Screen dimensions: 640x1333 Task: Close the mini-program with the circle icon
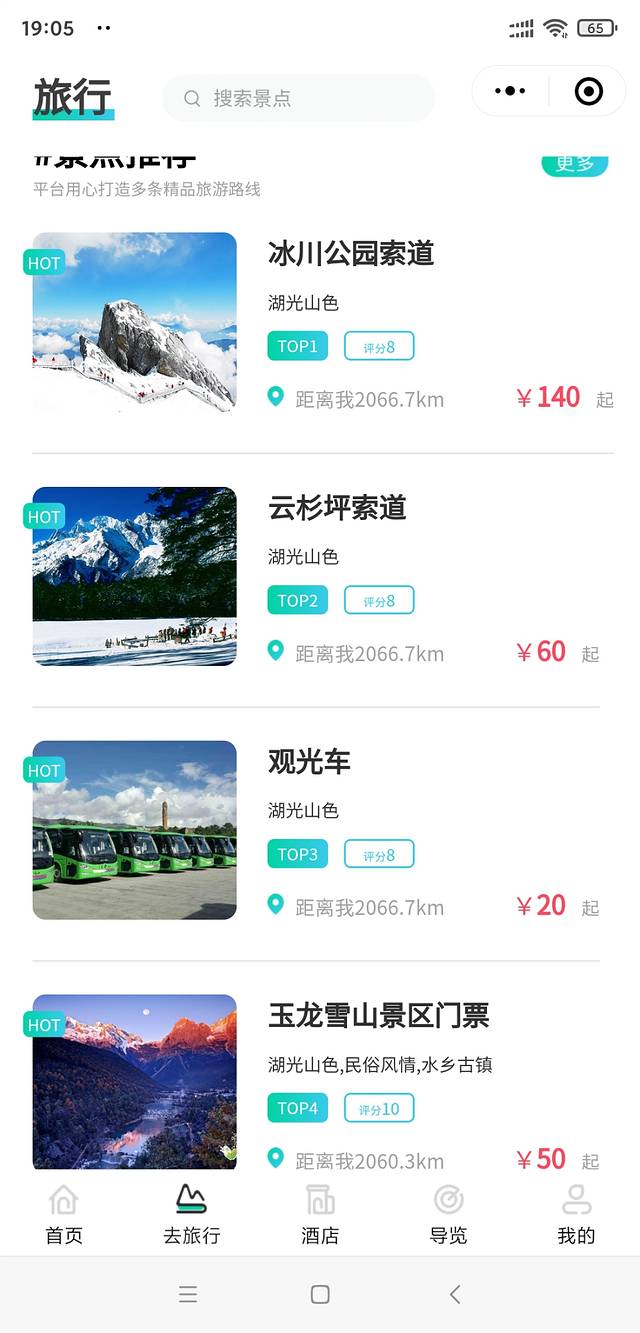pyautogui.click(x=589, y=91)
